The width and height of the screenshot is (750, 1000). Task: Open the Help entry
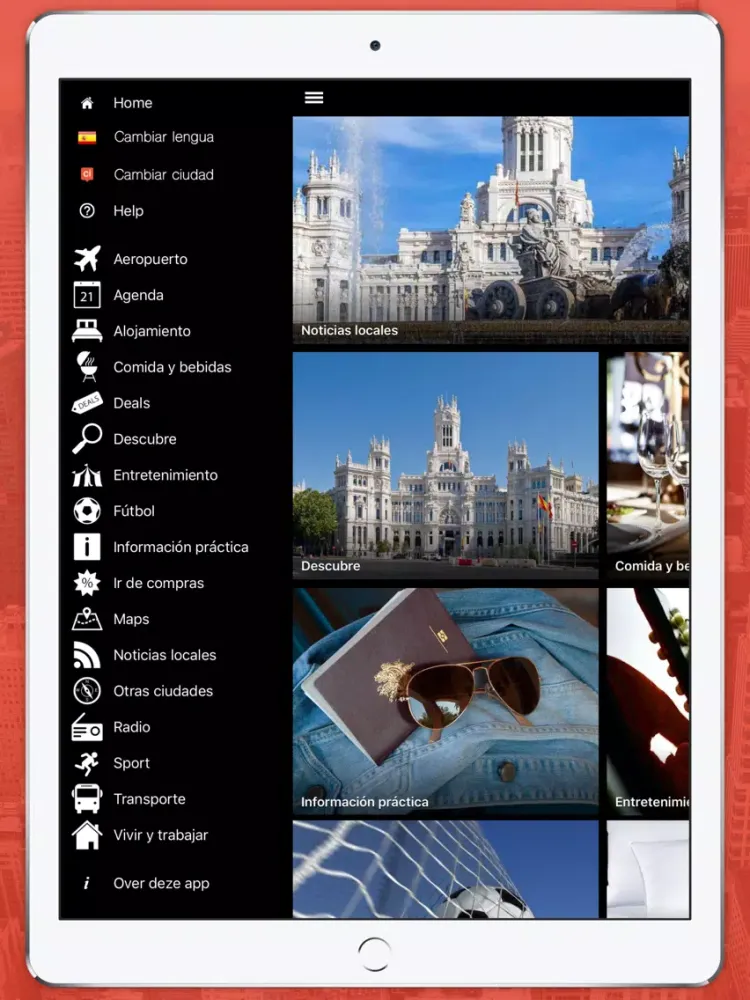click(128, 211)
